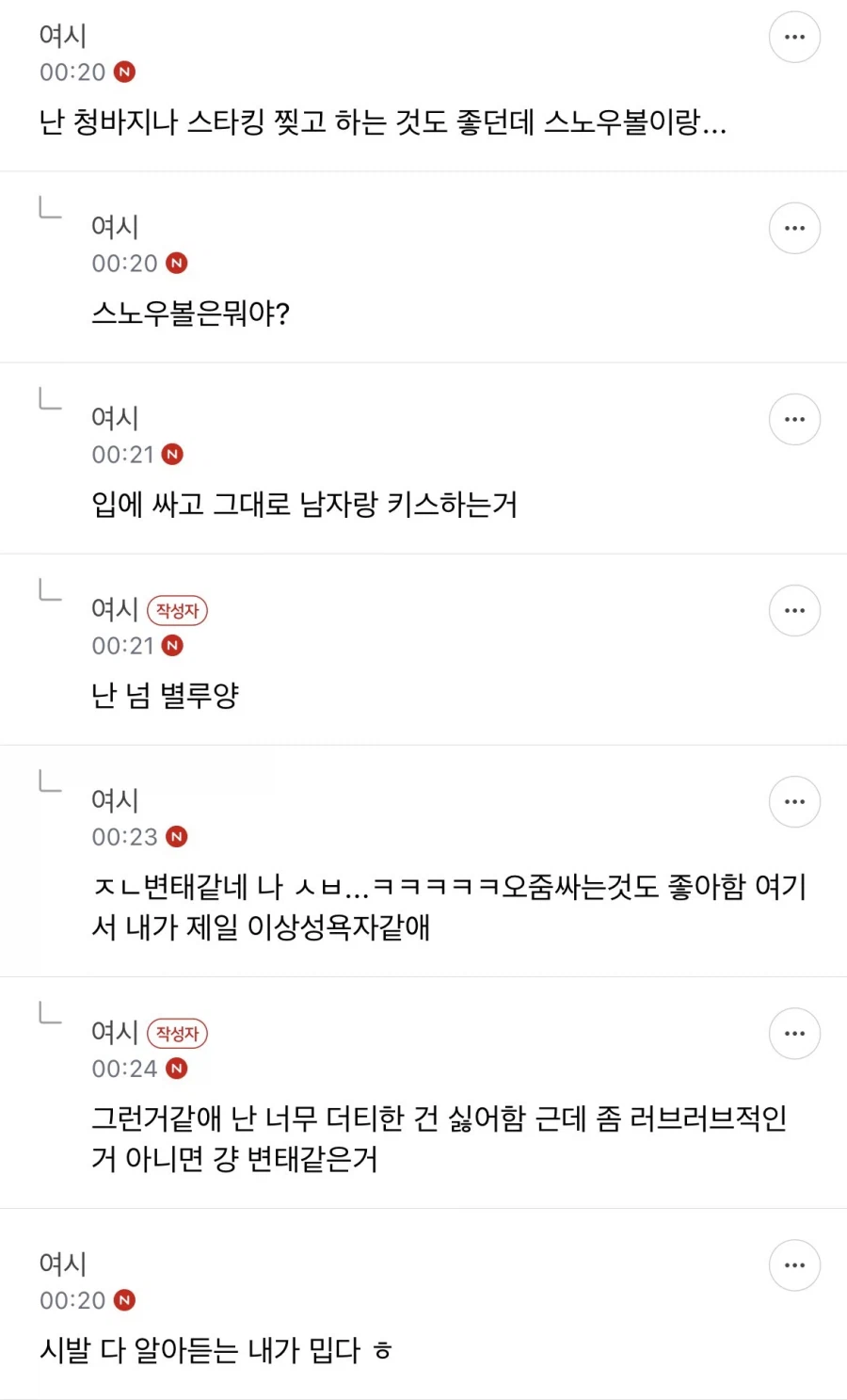Open the three-dot menu on the 00:21 키스하는거 reply
847x1400 pixels.
[793, 419]
